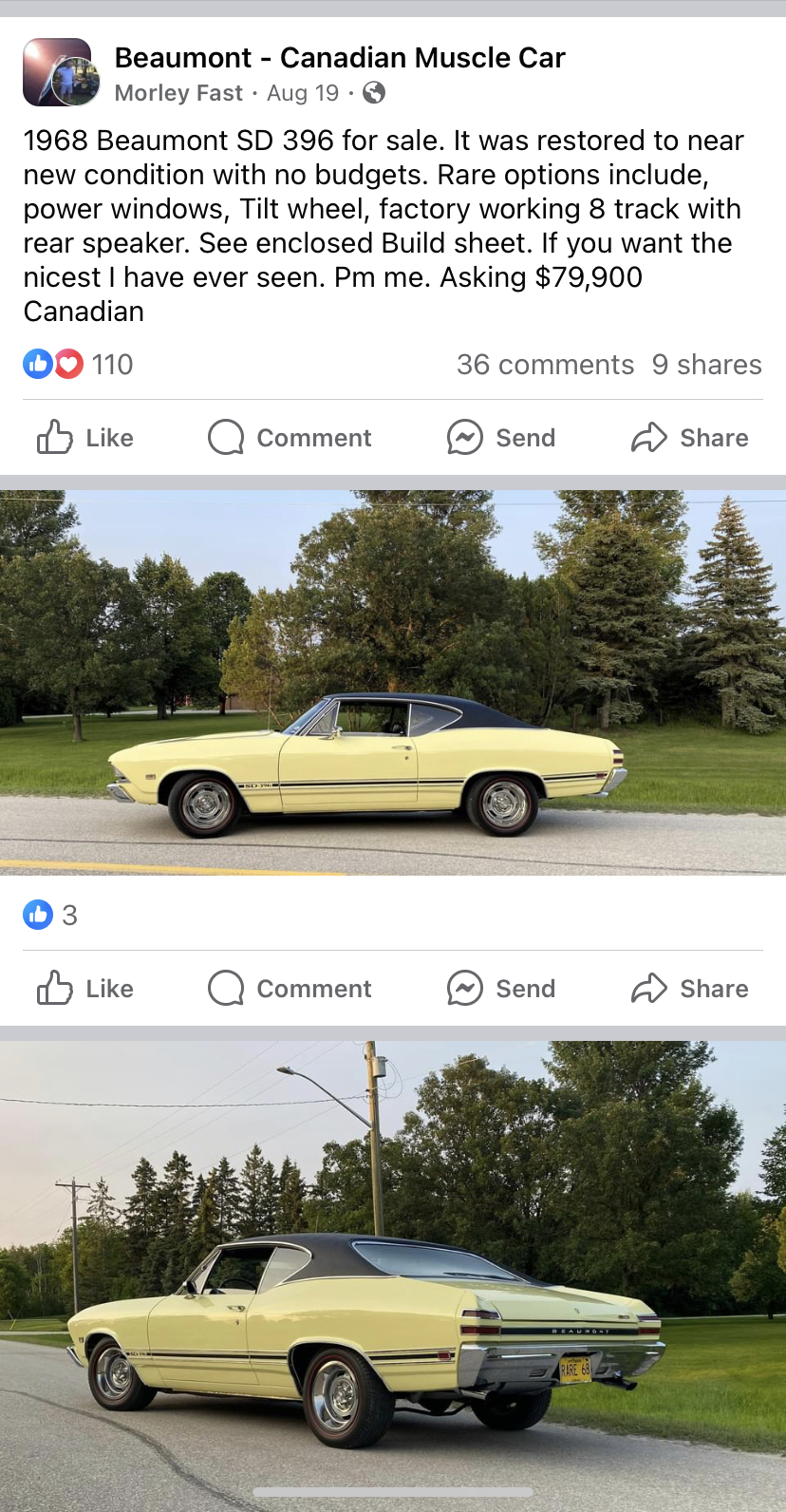Open the side-view photo of the yellow car
786x1512 pixels.
pos(393,682)
